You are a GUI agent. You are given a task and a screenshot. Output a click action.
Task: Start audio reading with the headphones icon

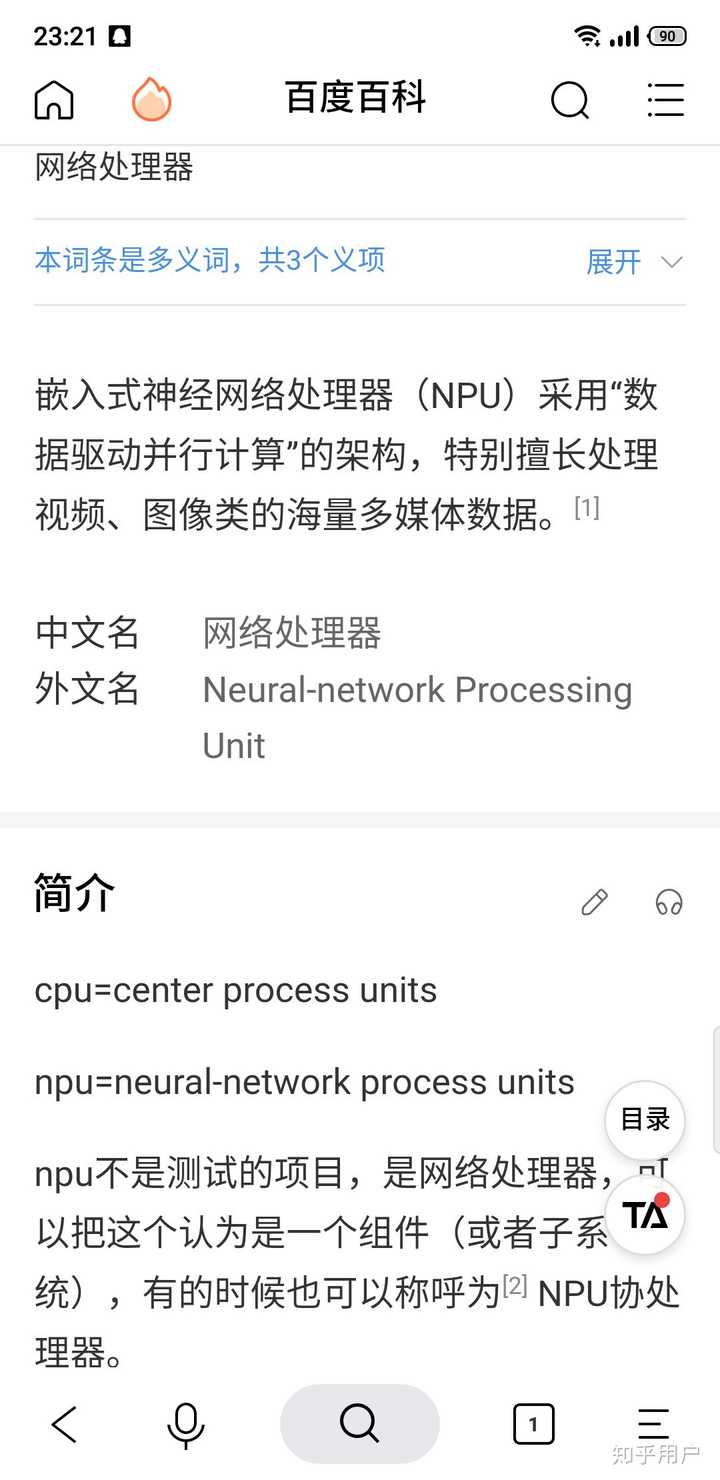coord(668,903)
